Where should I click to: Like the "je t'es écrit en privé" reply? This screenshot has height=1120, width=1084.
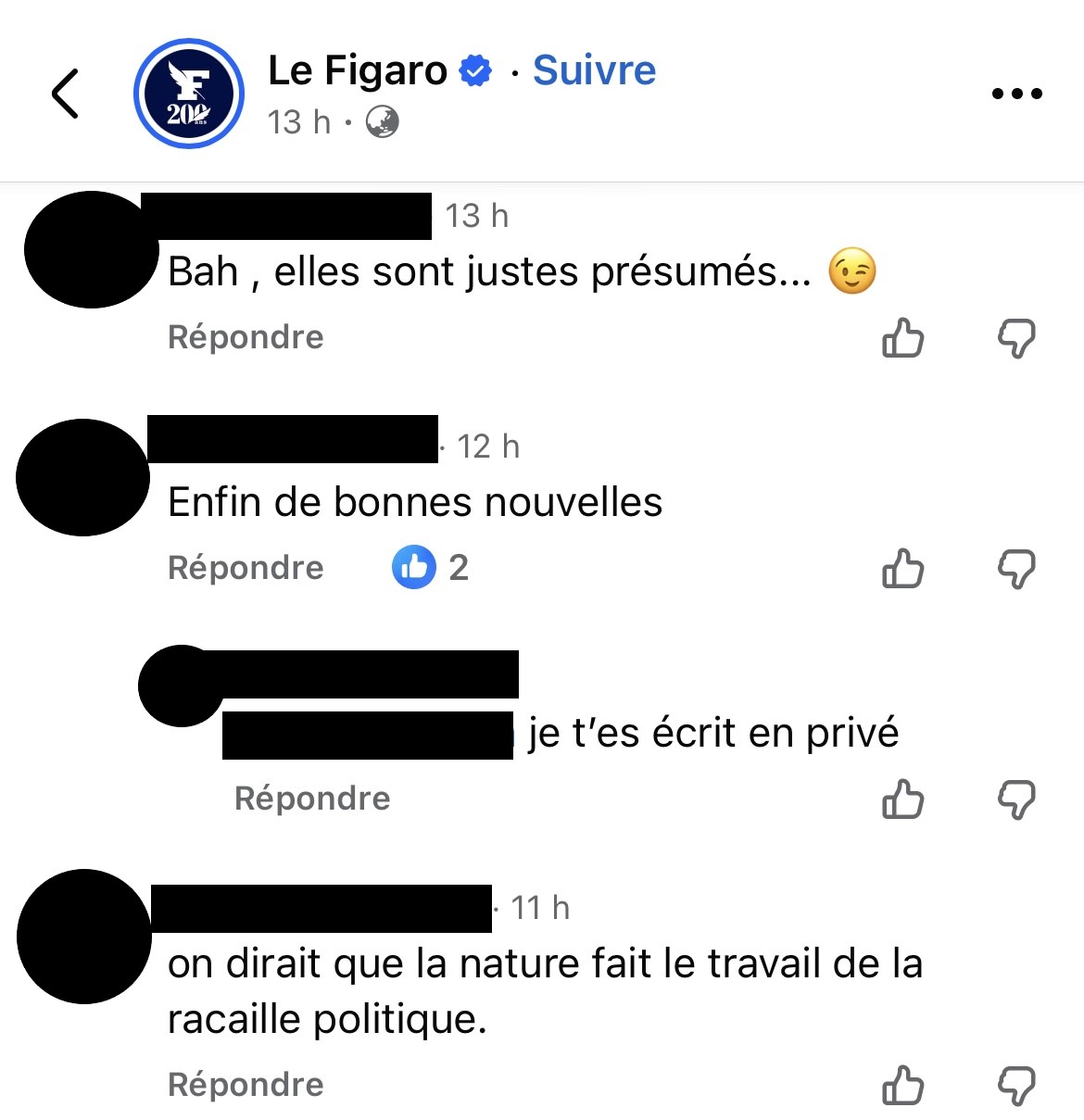tap(902, 799)
